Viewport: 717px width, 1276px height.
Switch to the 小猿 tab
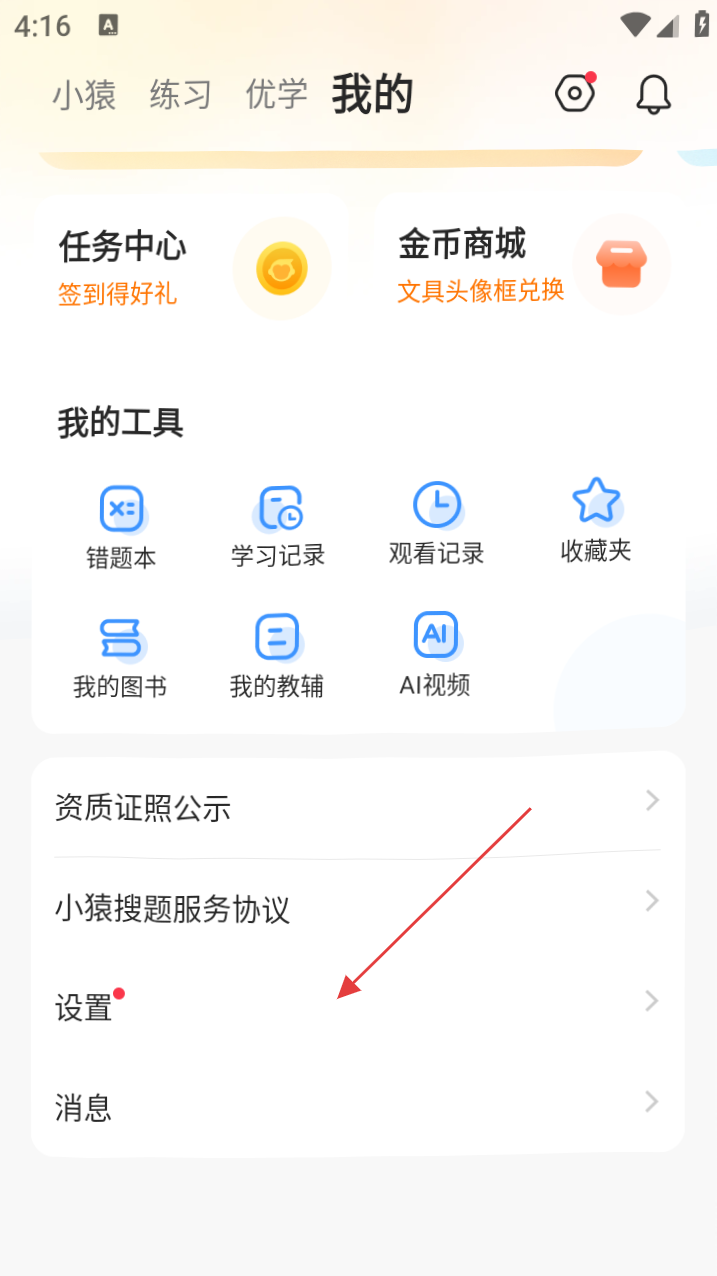pos(84,95)
